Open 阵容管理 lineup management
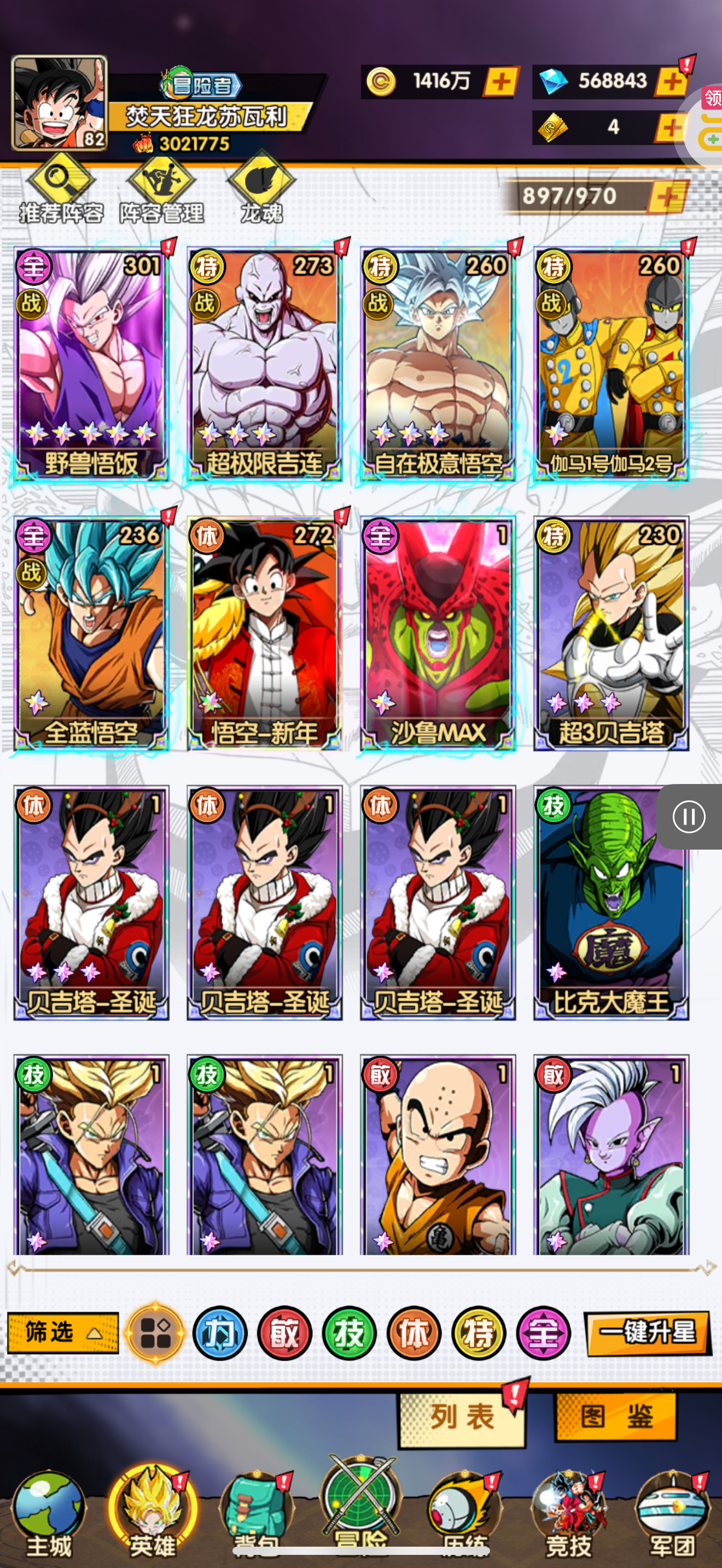Viewport: 722px width, 1568px height. 161,189
